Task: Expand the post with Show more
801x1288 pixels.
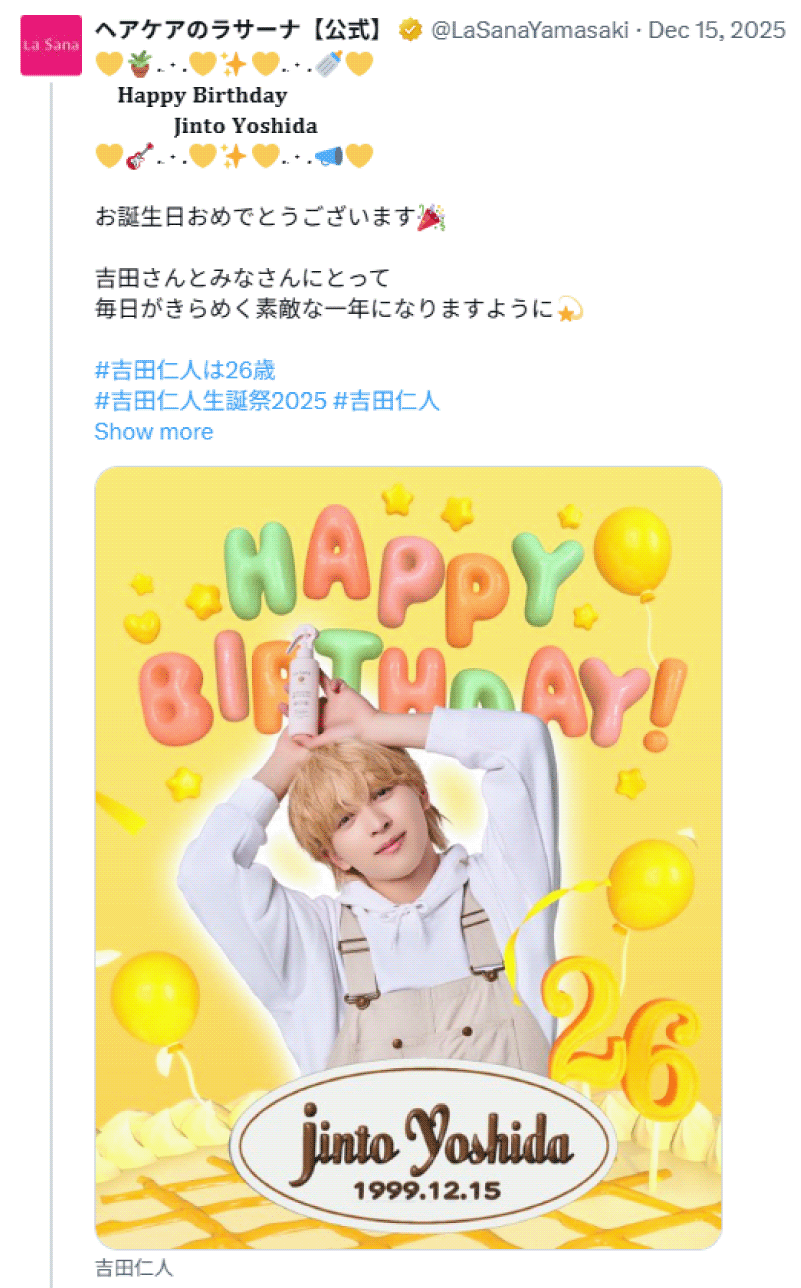Action: (153, 431)
